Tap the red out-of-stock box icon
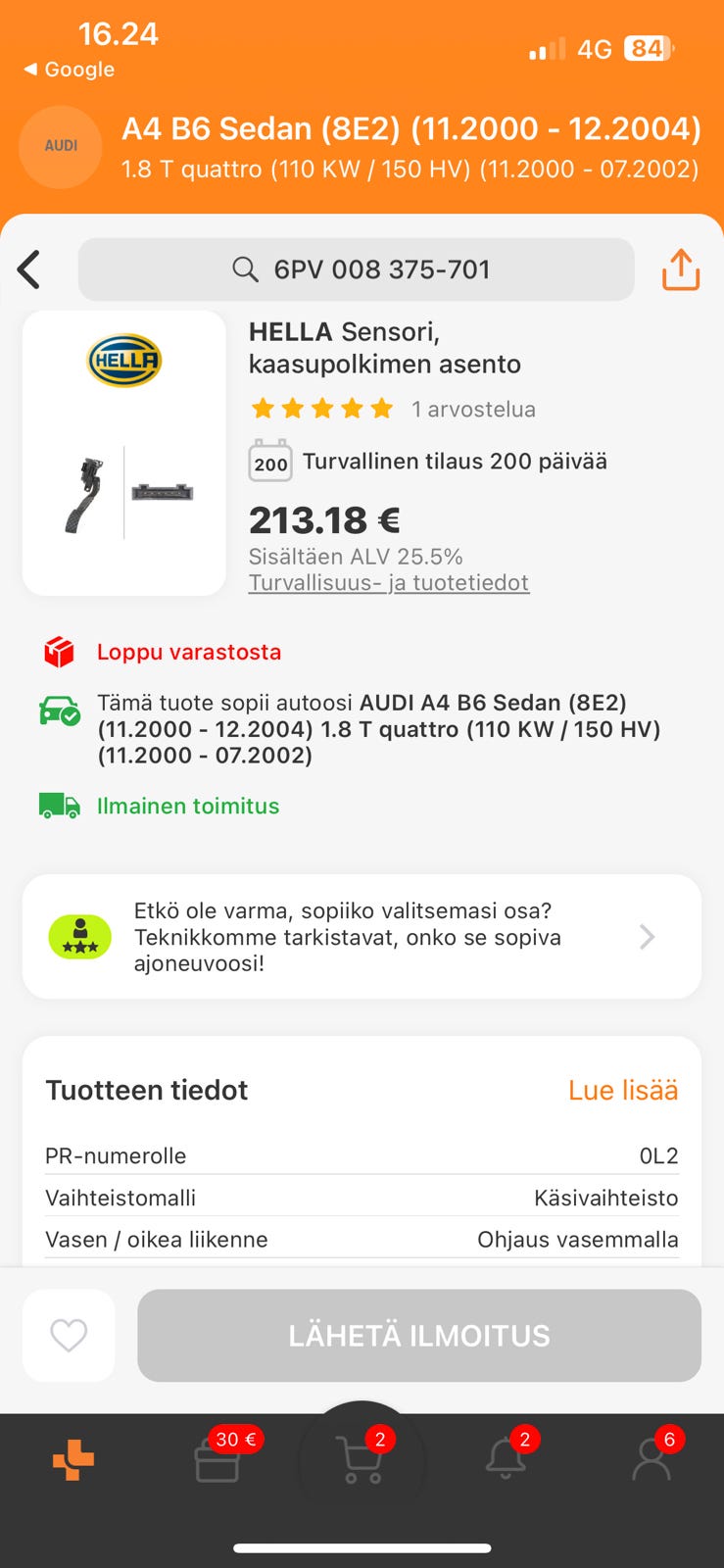Screen dimensions: 724x1568 [59, 651]
